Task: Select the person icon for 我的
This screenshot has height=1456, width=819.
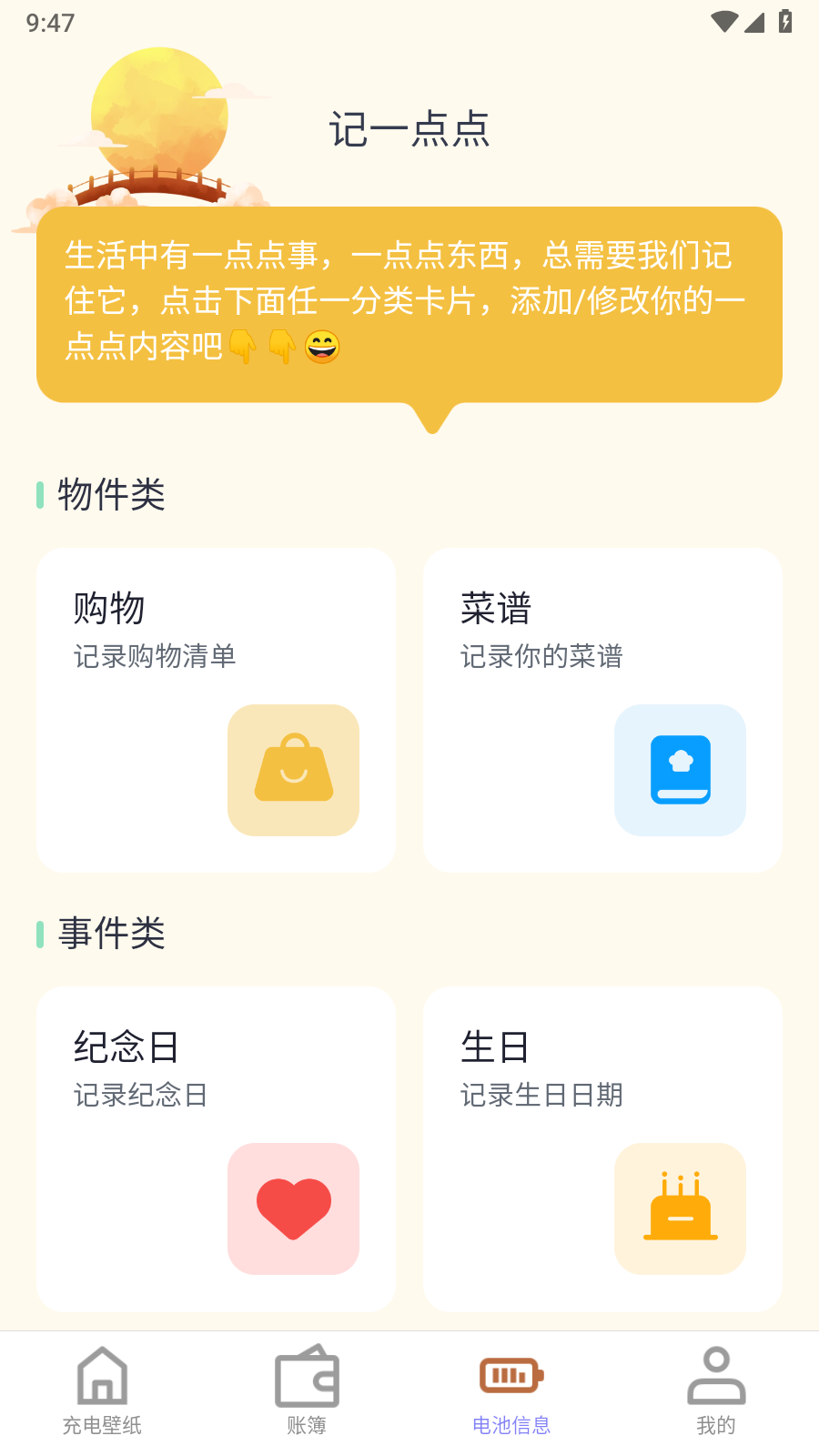Action: 715,1376
